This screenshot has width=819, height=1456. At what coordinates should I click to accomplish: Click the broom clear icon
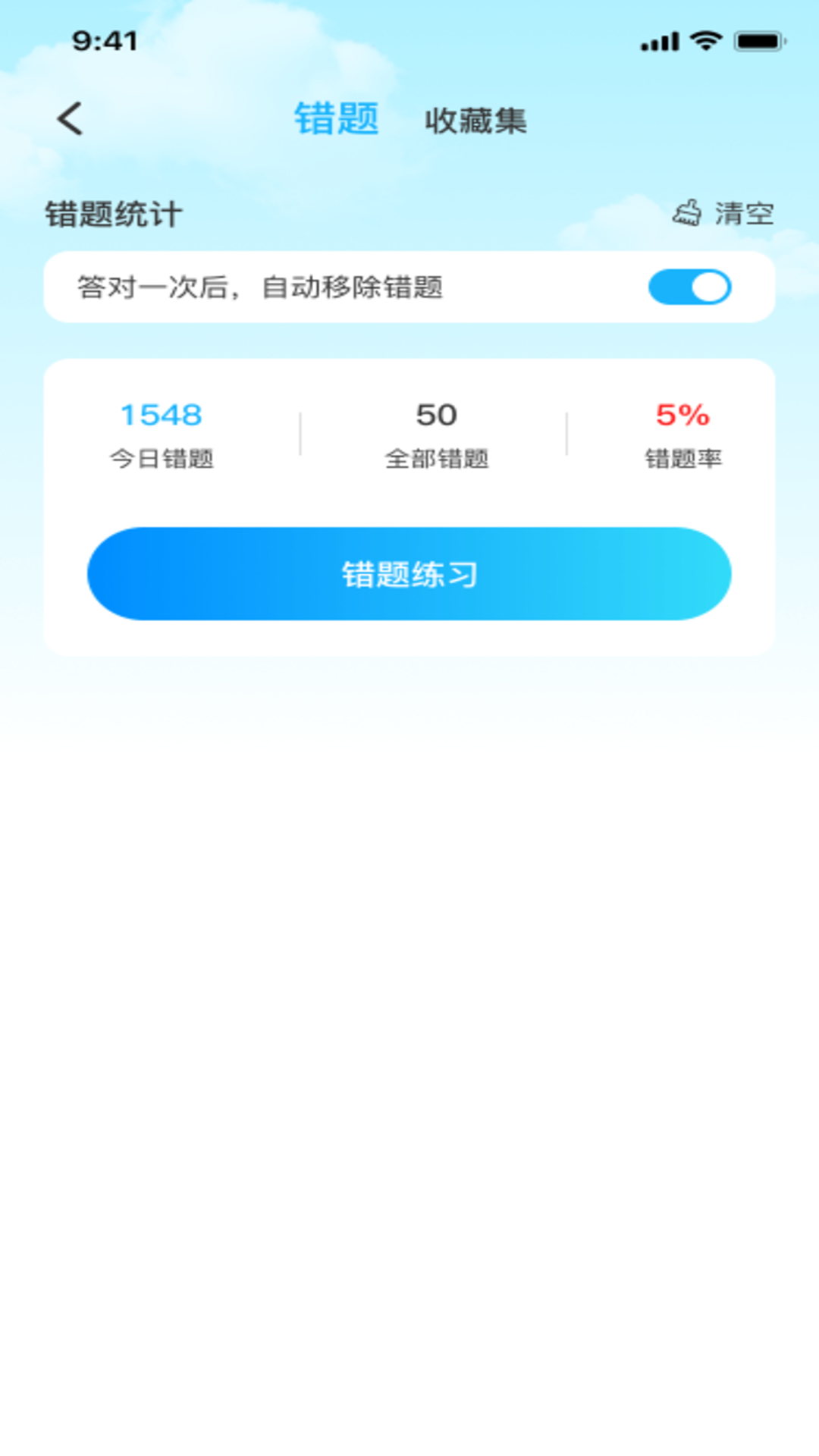tap(689, 212)
